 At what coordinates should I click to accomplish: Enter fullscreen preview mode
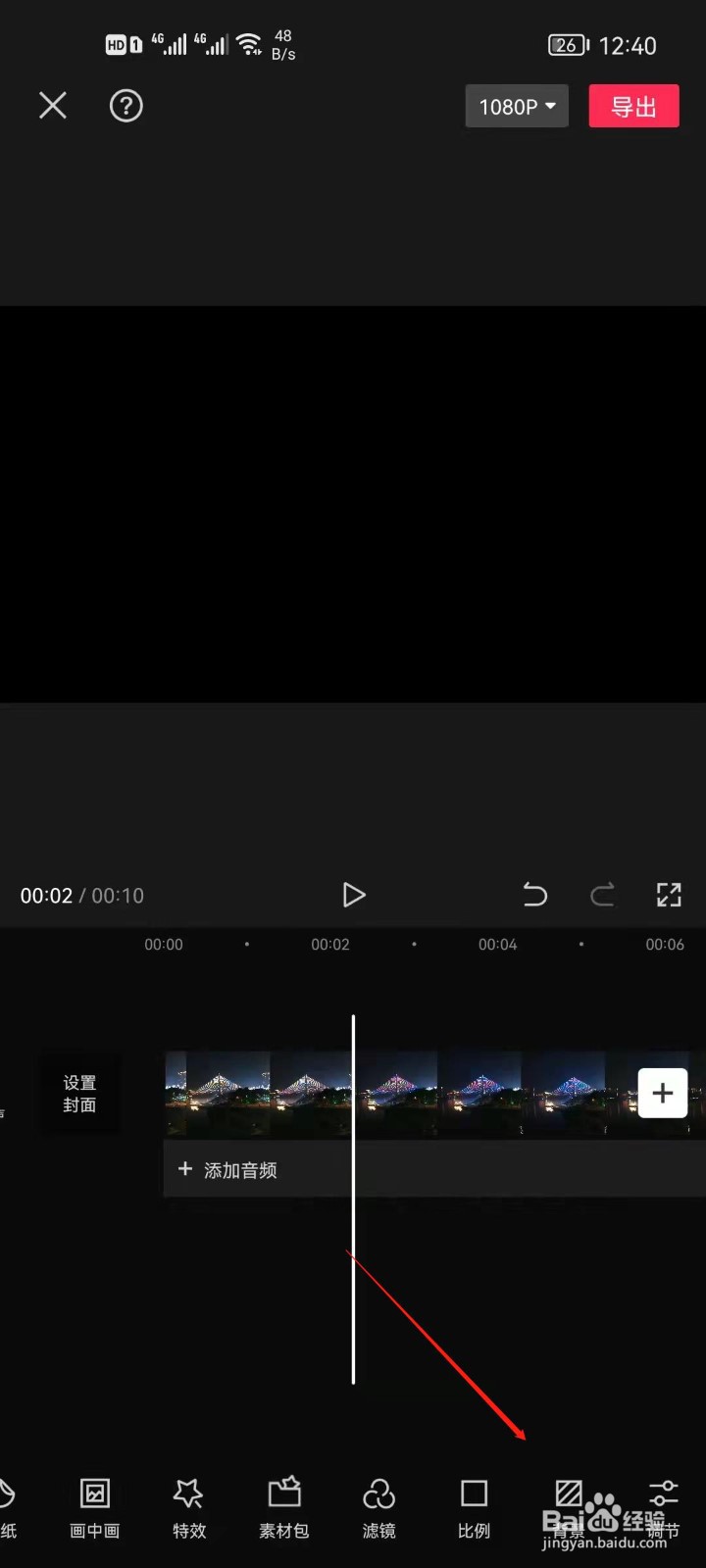click(x=669, y=895)
